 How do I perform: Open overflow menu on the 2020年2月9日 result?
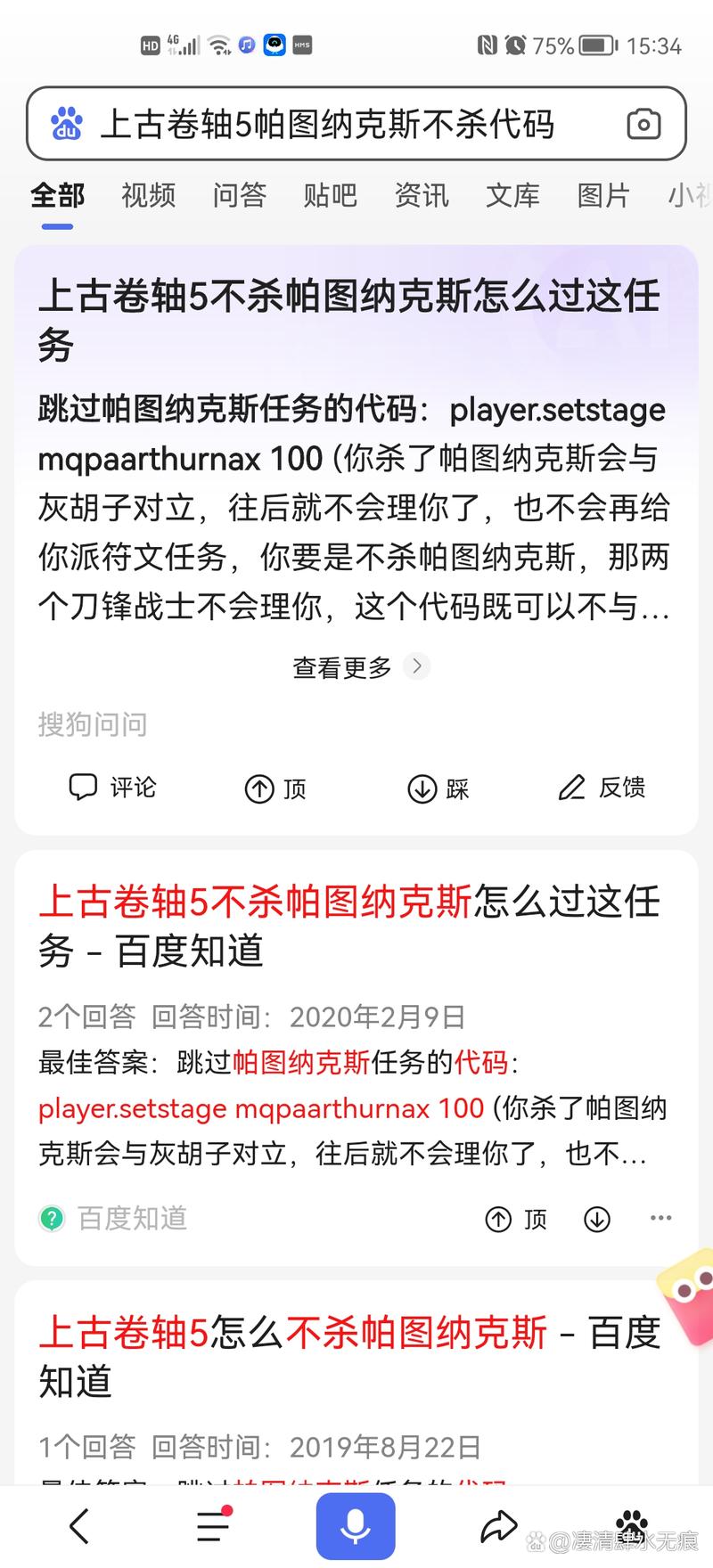(660, 1218)
